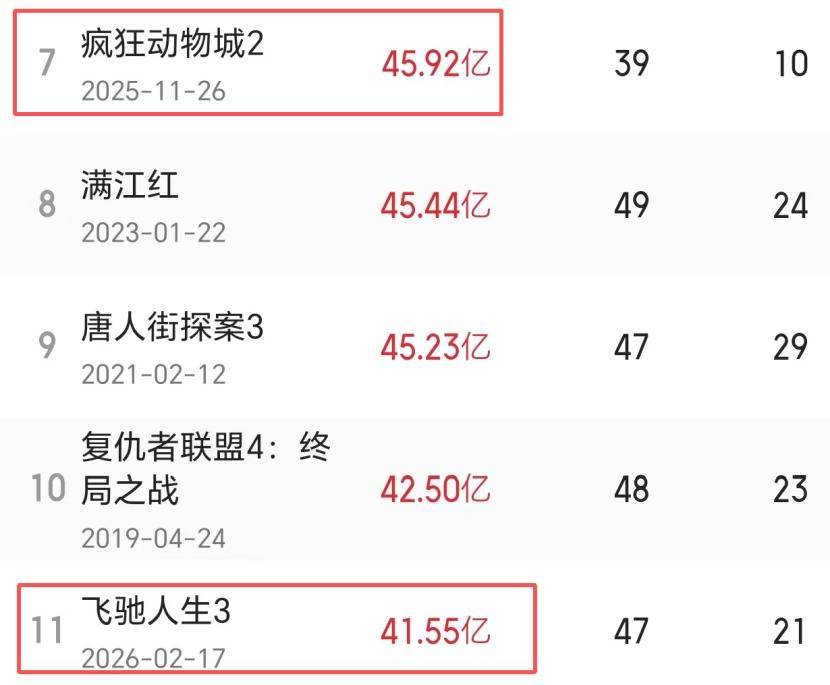Open the 满江红 box office entry
This screenshot has width=830, height=685.
coord(130,187)
